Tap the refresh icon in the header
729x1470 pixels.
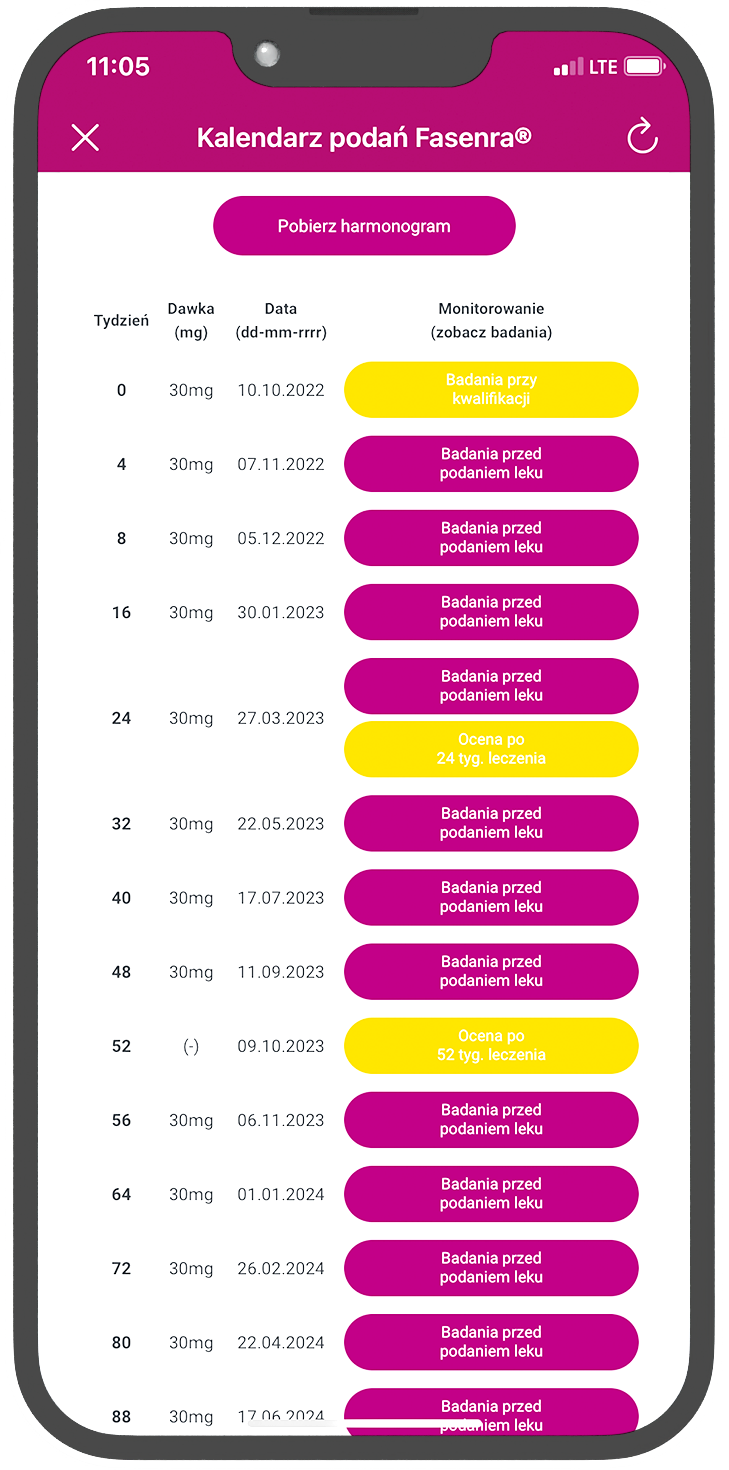[642, 137]
